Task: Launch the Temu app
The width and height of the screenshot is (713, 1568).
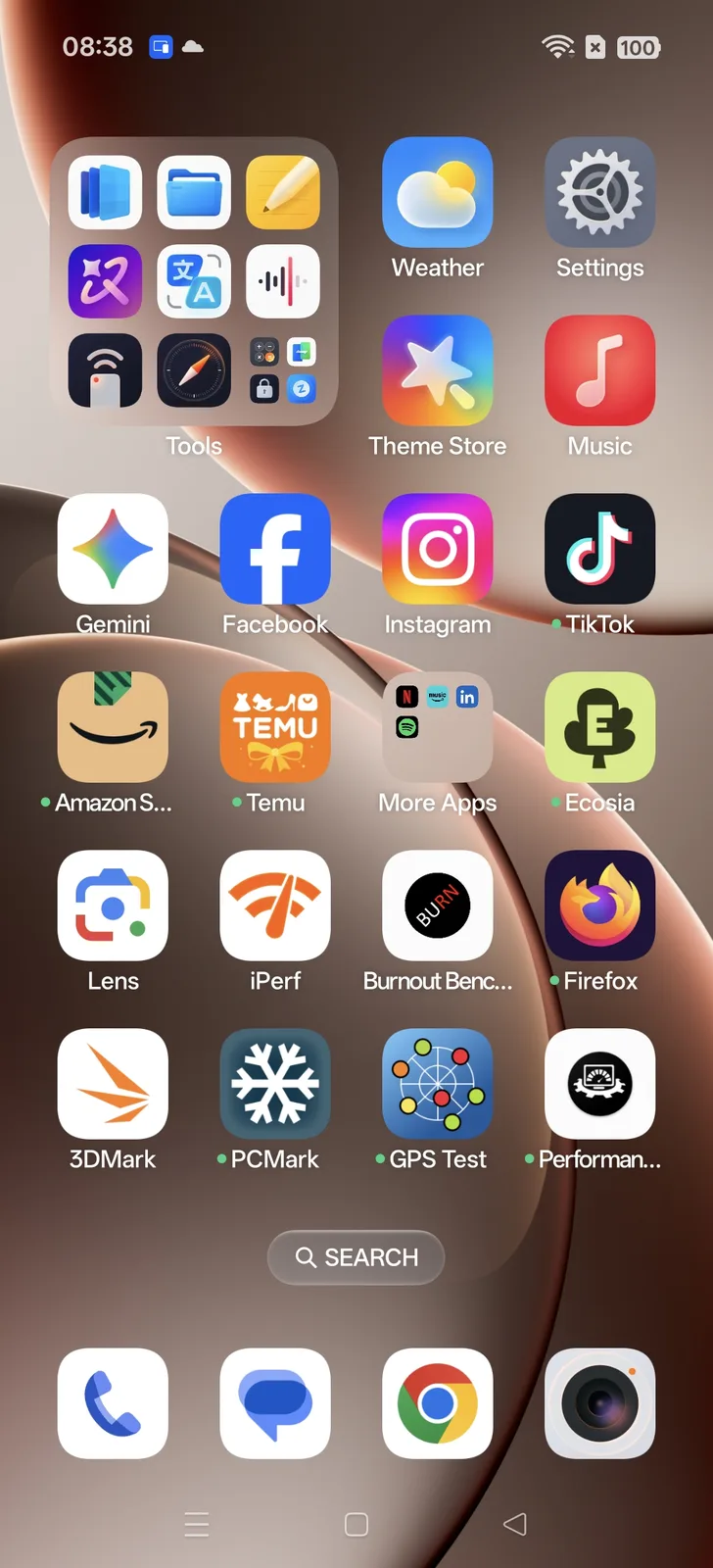Action: 275,728
